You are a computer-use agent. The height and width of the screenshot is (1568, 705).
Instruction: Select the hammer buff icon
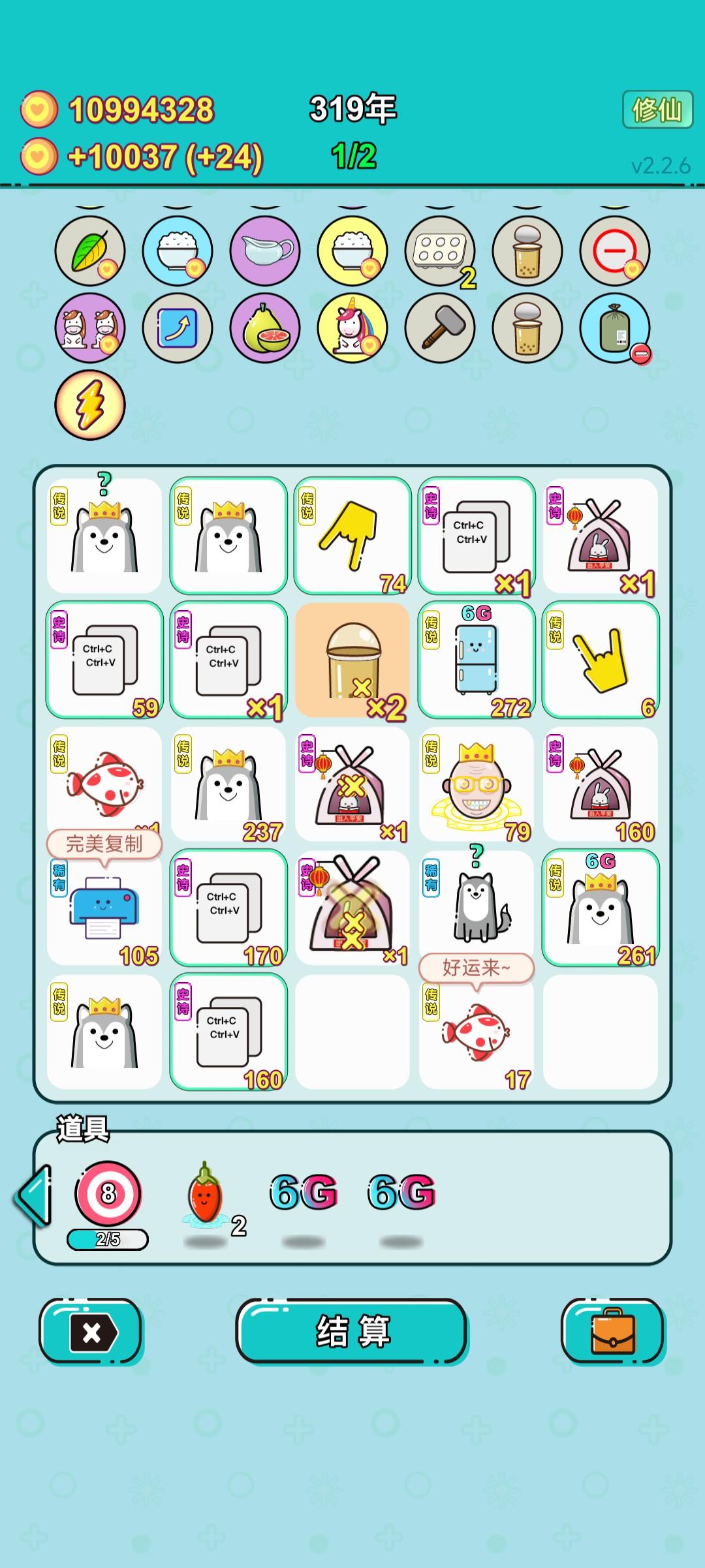pos(440,328)
